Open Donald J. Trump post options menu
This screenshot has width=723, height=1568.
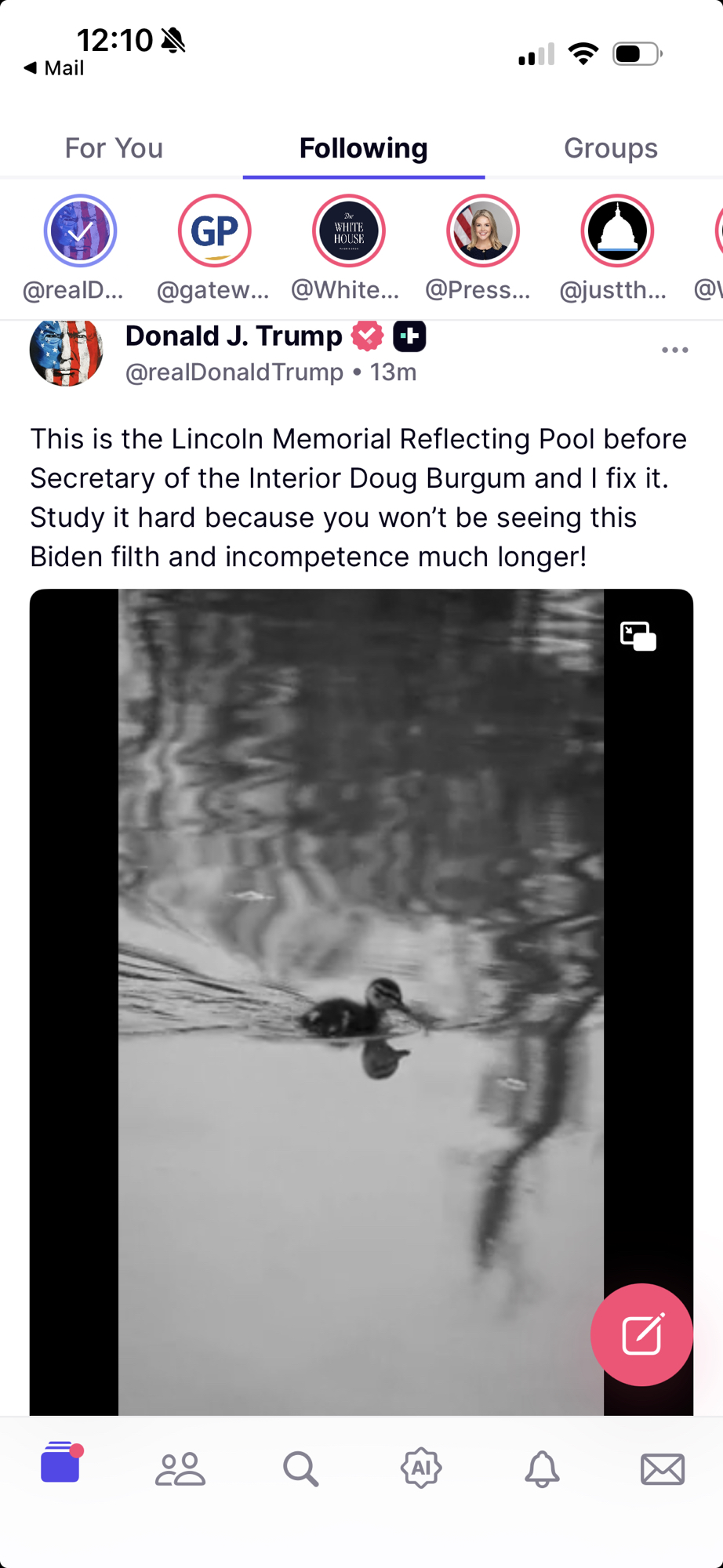click(x=674, y=350)
